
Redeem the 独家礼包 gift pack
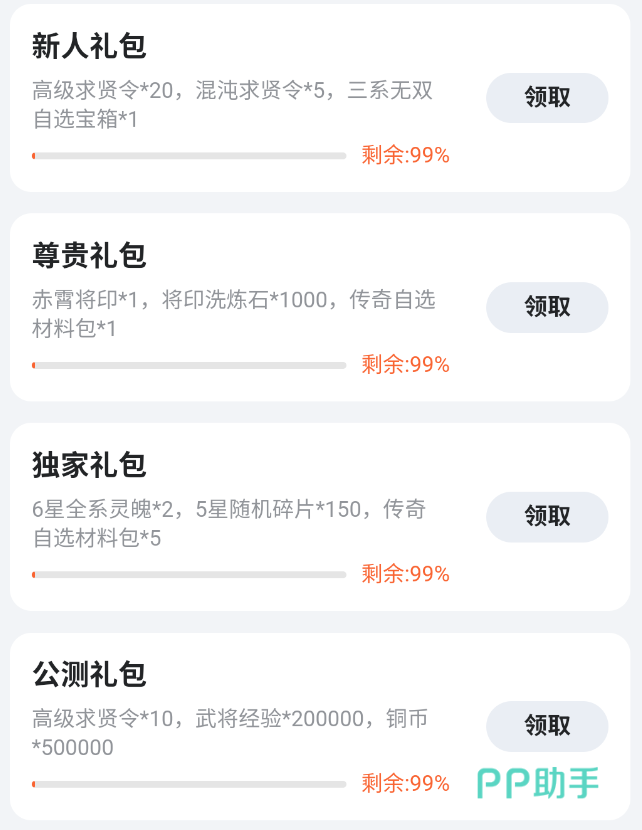click(547, 516)
